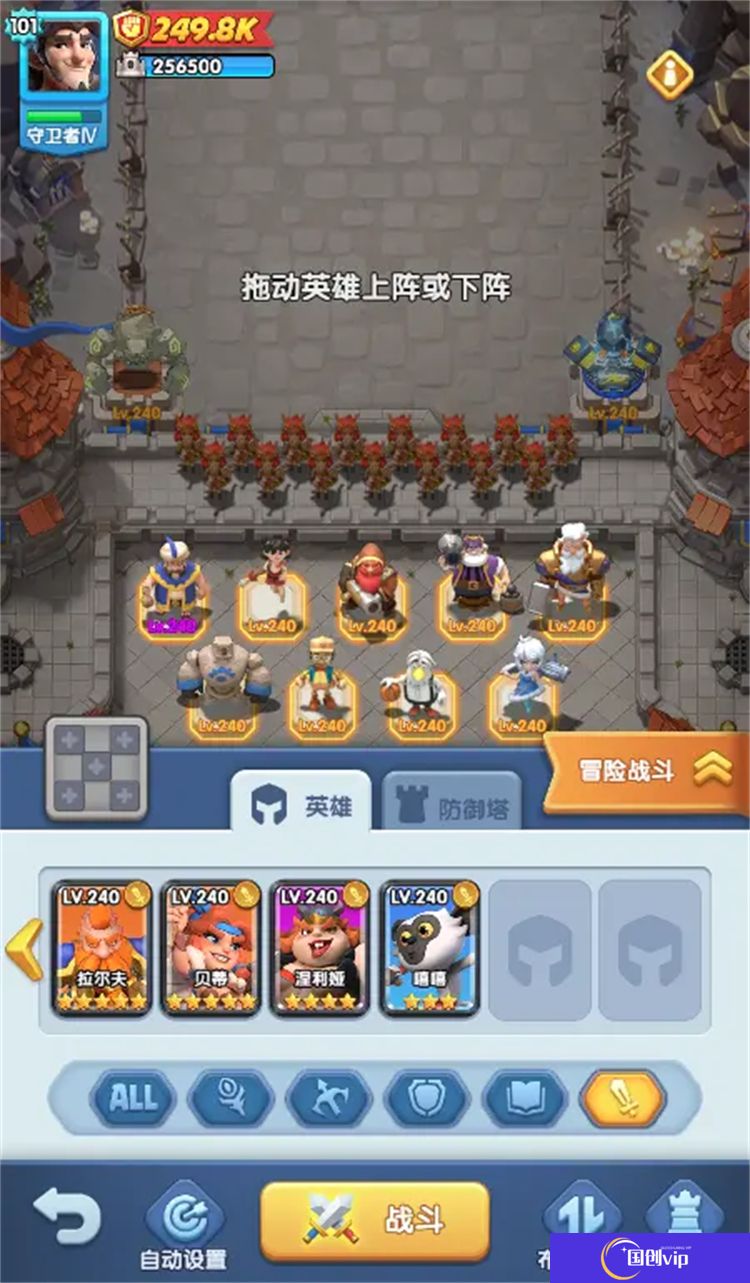This screenshot has width=750, height=1283.
Task: Select hero card 拉尔夫
Action: pos(102,947)
